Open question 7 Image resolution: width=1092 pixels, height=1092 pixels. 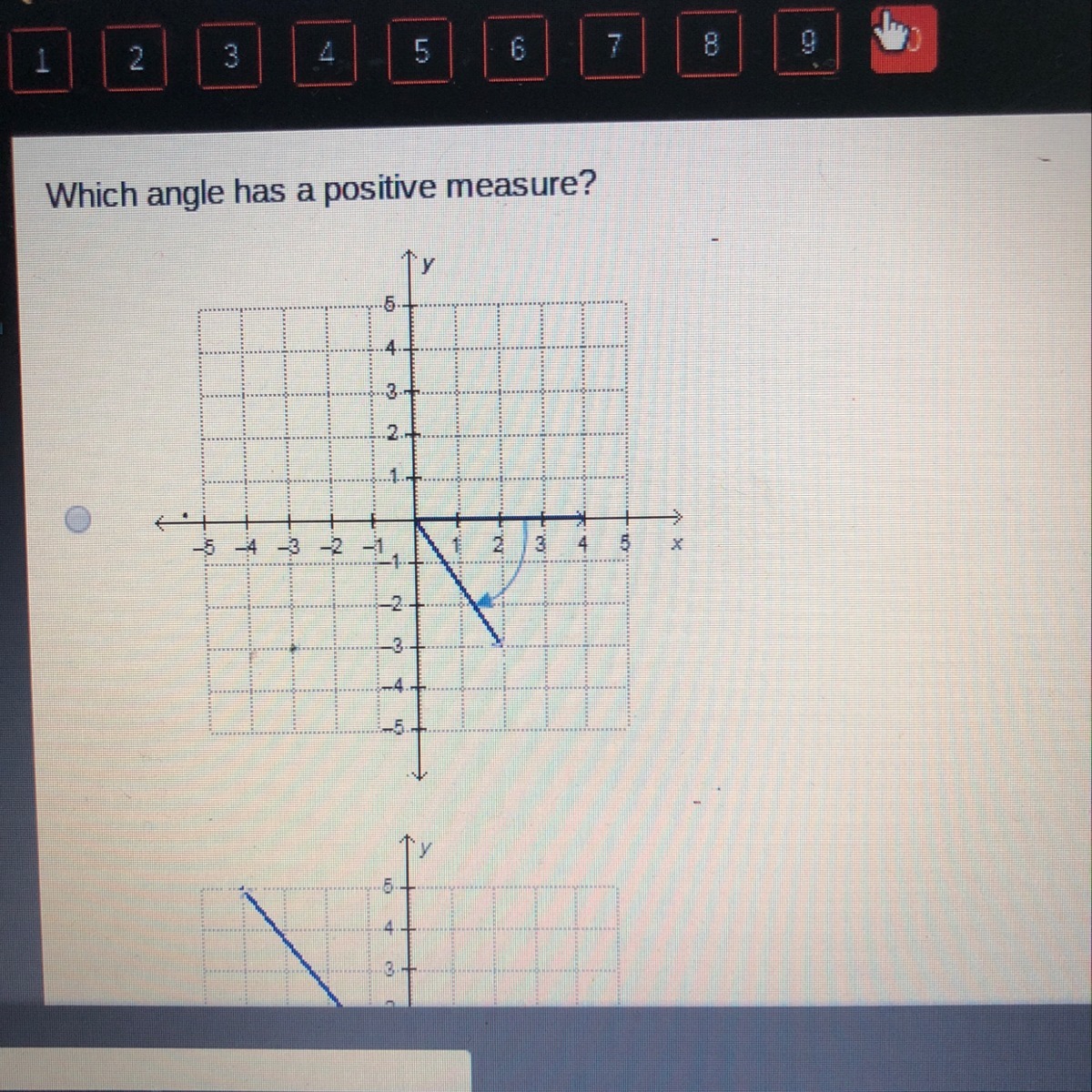click(x=613, y=45)
